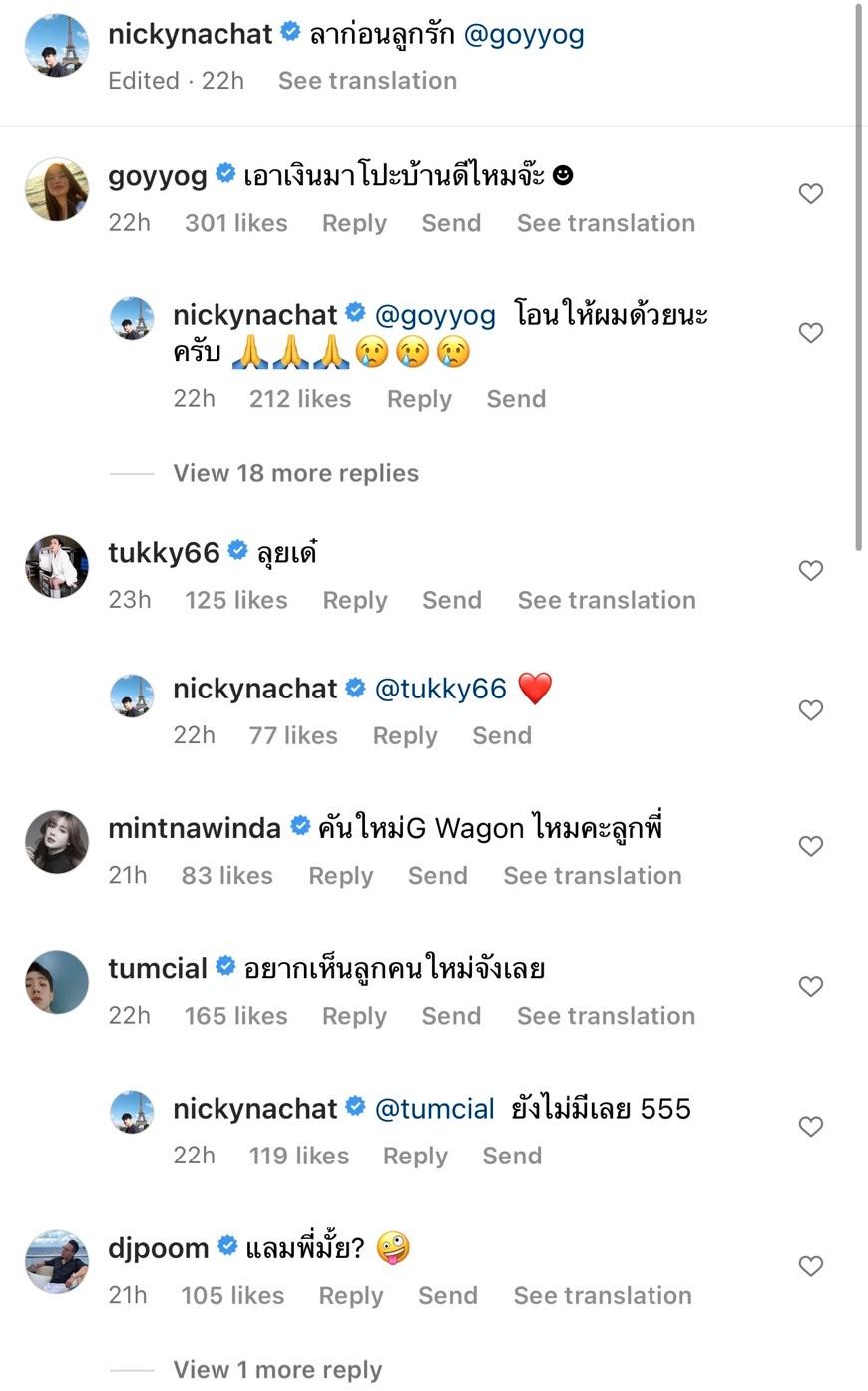Reply to djpoom's comment
Screen dimensions: 868x1391
(350, 1295)
